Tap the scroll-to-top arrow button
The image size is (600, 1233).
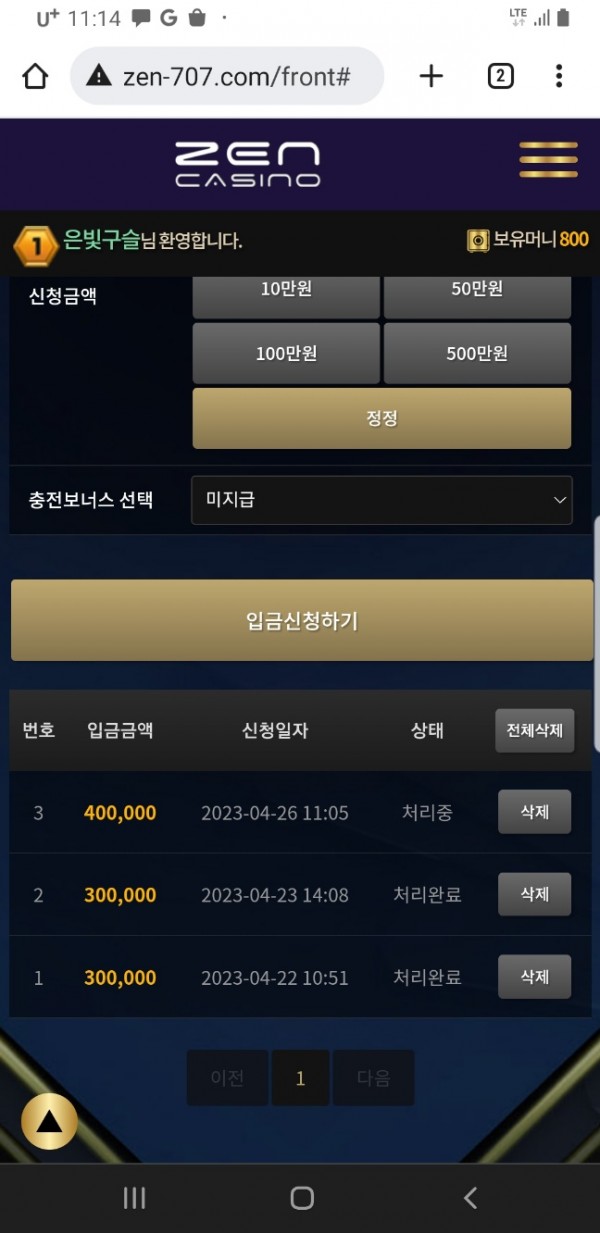[49, 1122]
